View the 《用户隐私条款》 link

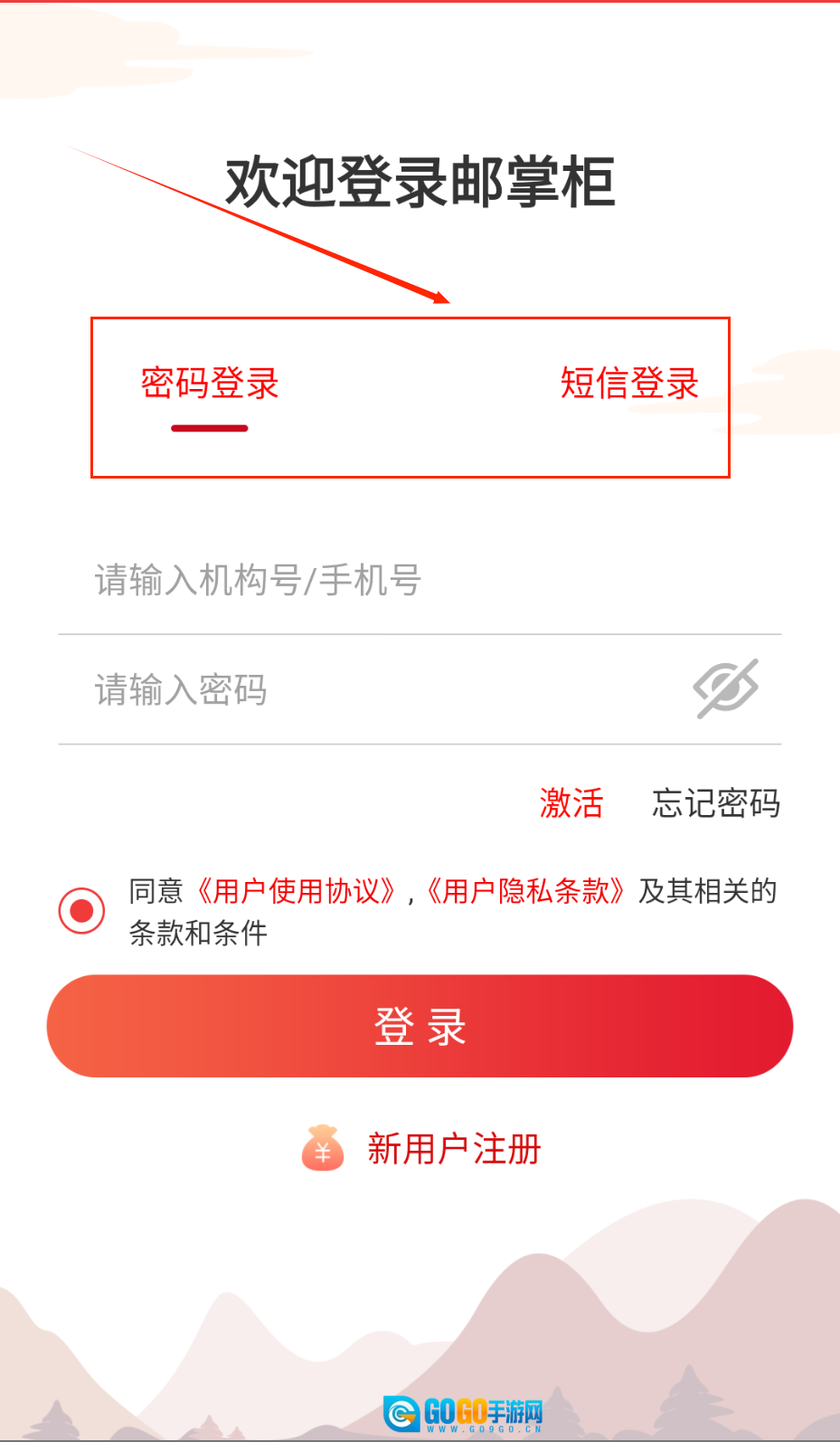coord(525,892)
